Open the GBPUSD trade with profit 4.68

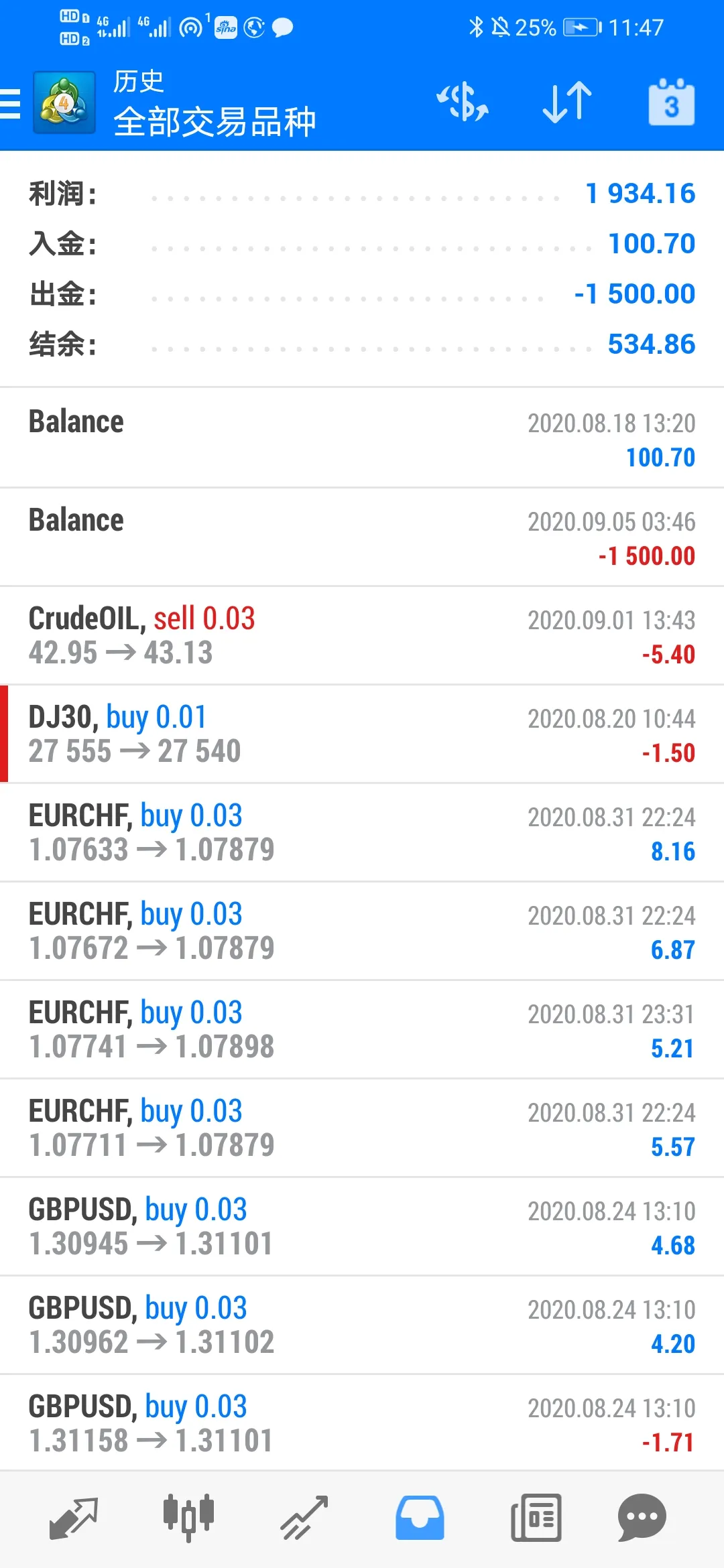(x=362, y=1226)
